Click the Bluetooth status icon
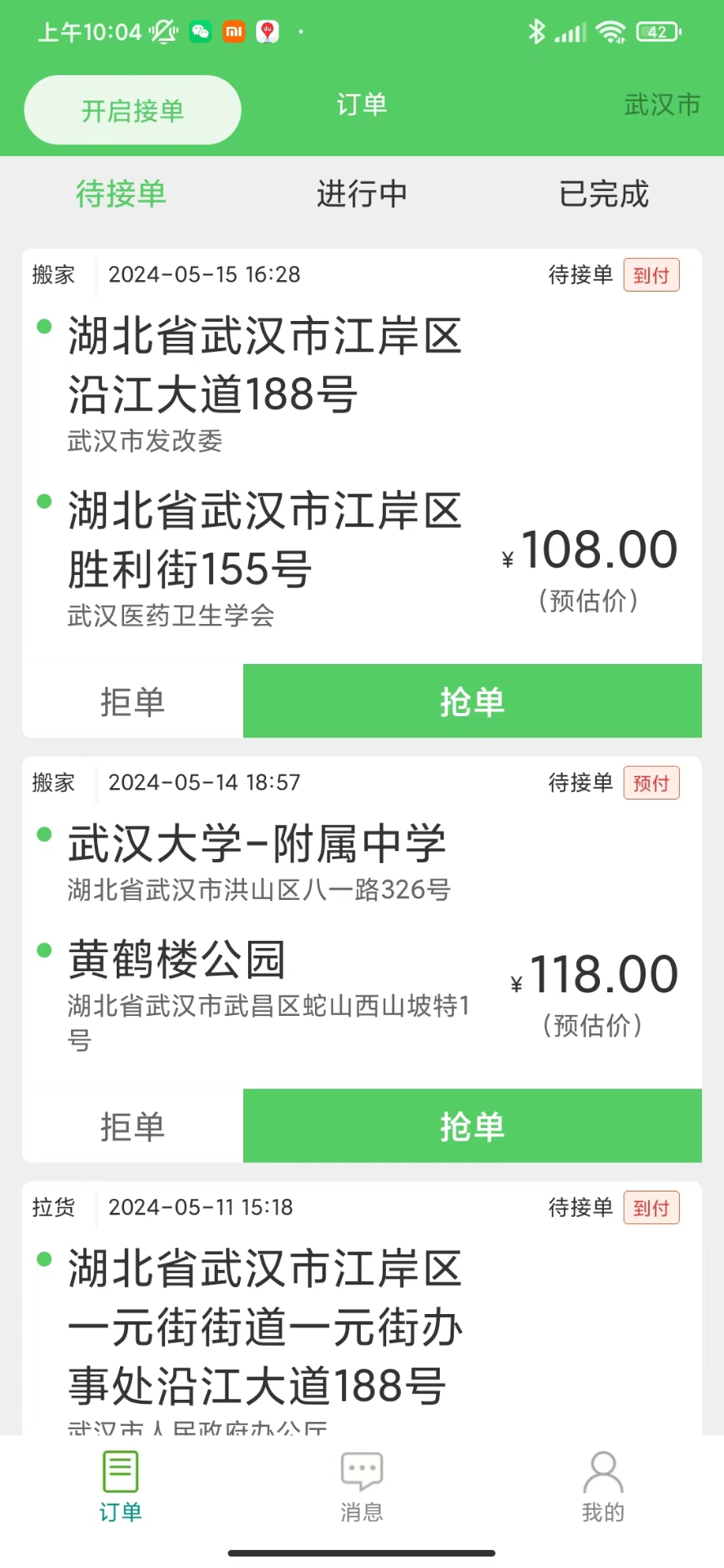This screenshot has width=724, height=1568. (x=536, y=30)
